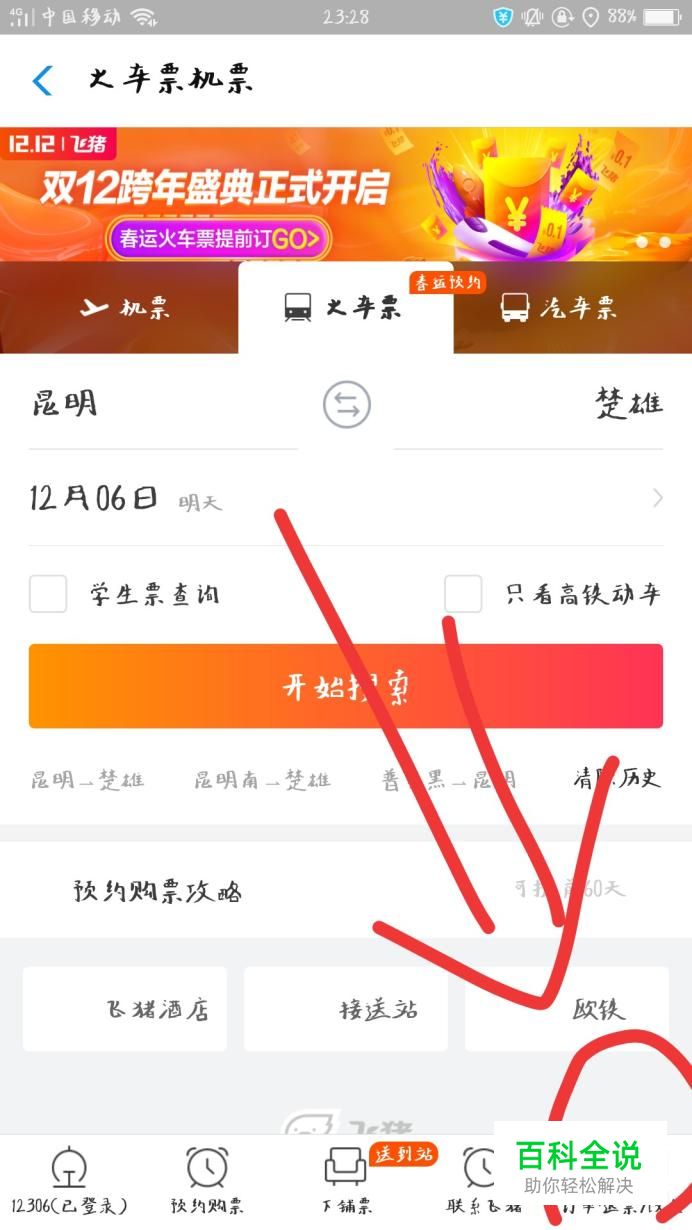Open 欧铁 card
This screenshot has height=1230, width=692.
(x=567, y=1009)
